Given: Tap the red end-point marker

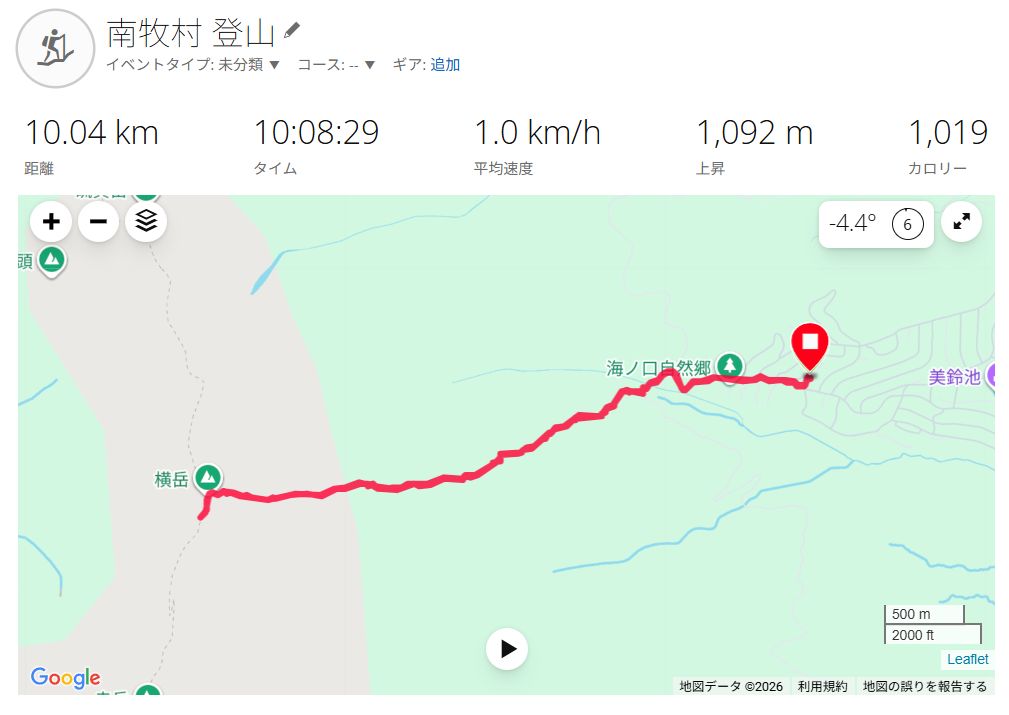Looking at the screenshot, I should [810, 346].
